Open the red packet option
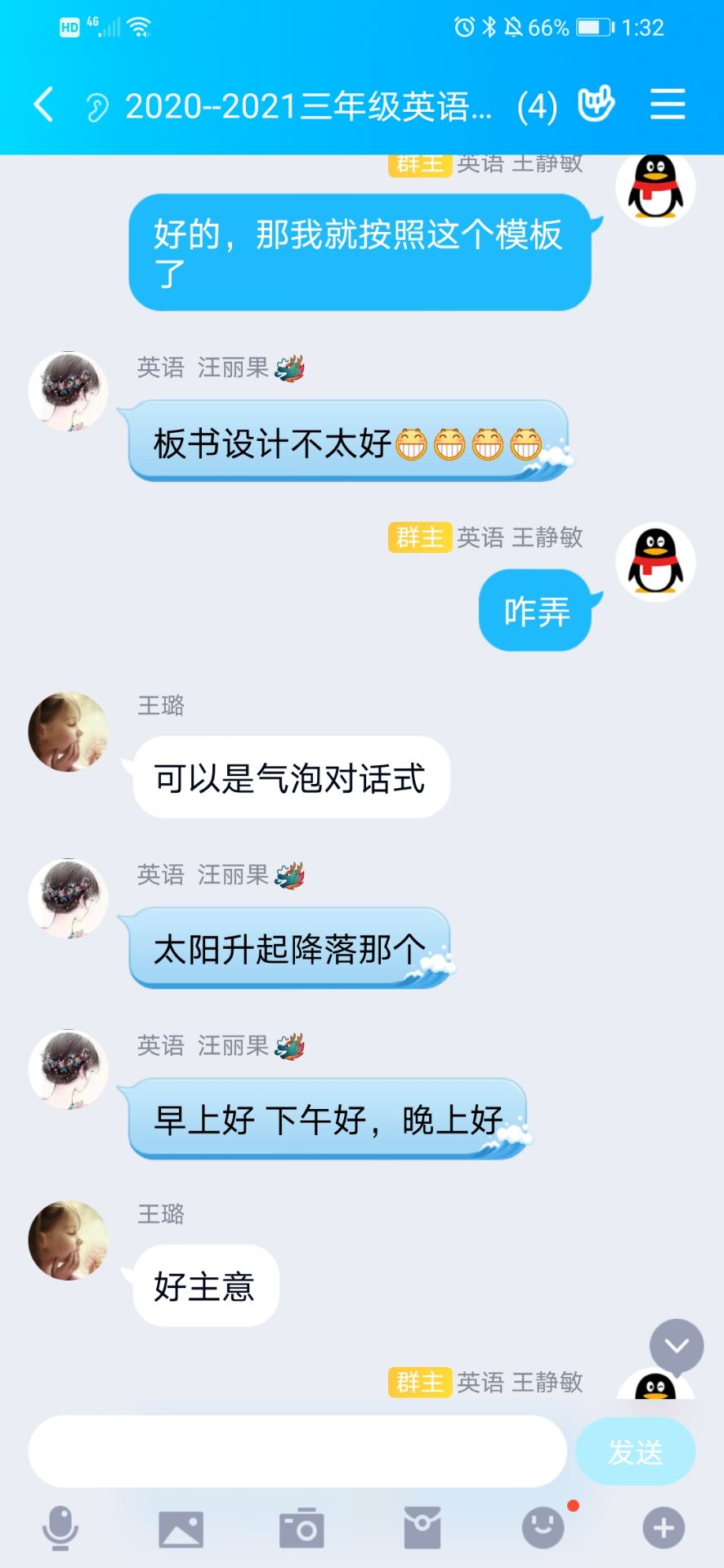 [x=422, y=1528]
